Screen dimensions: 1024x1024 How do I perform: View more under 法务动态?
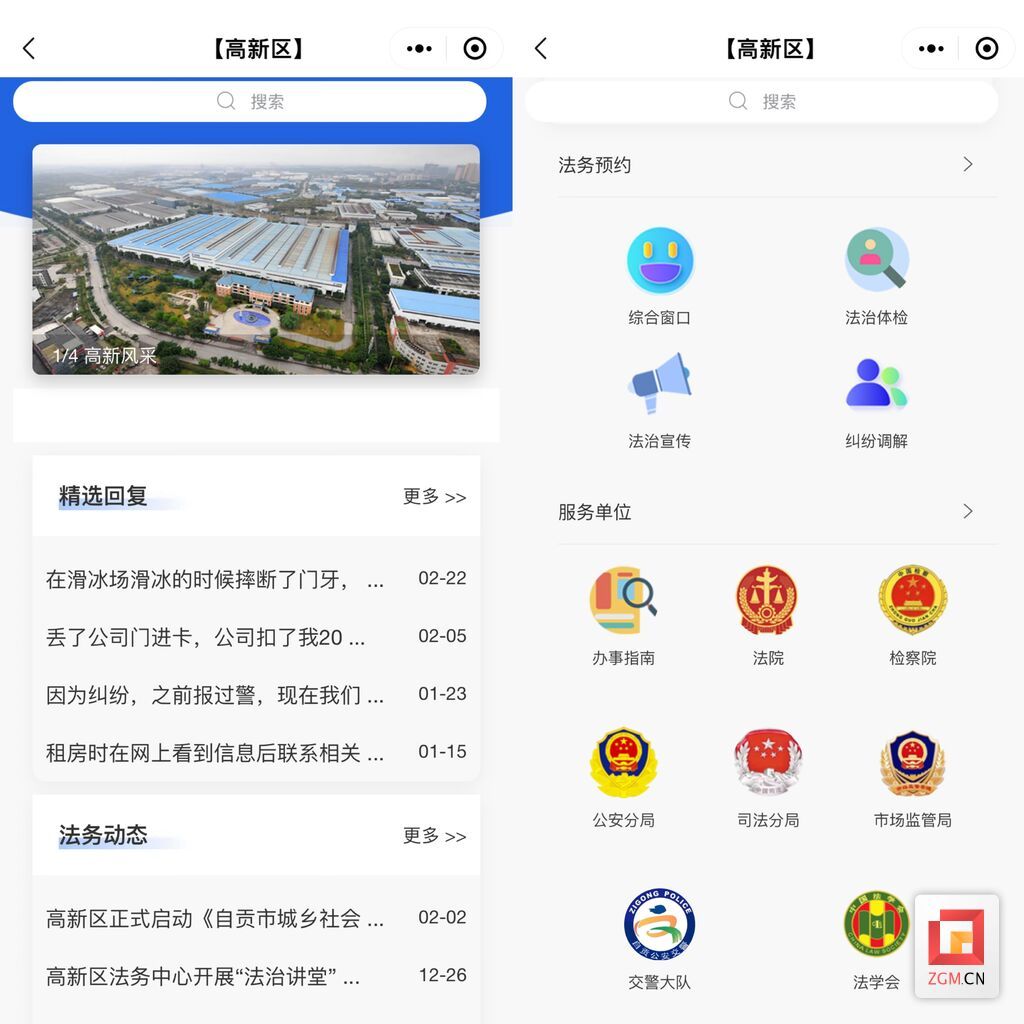[434, 836]
